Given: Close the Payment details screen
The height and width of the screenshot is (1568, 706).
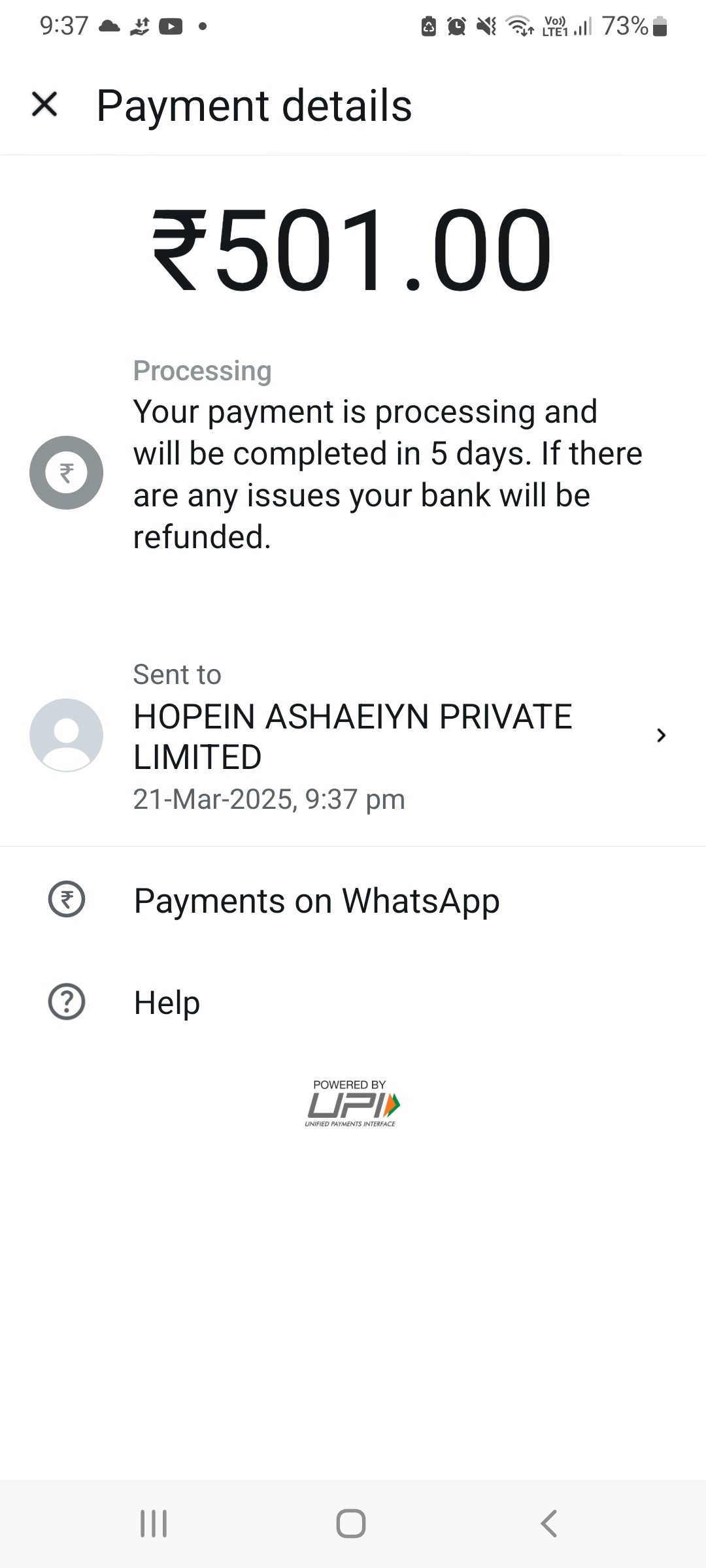Looking at the screenshot, I should [44, 105].
